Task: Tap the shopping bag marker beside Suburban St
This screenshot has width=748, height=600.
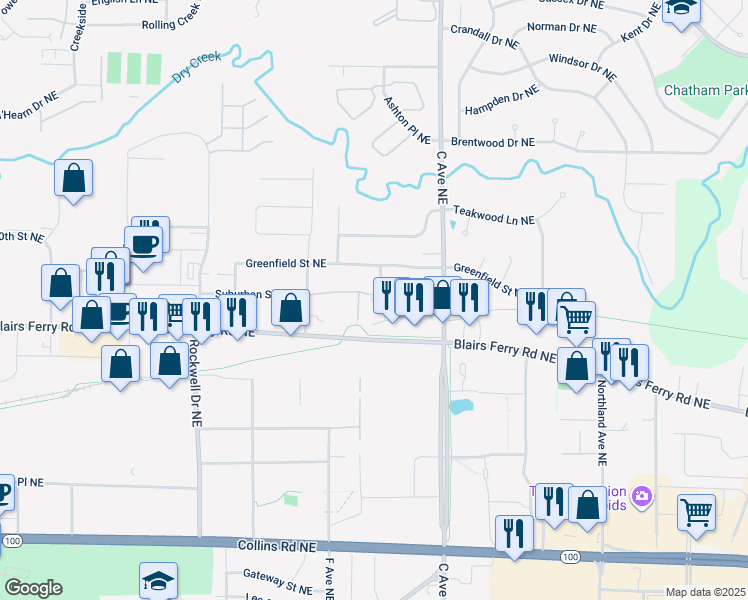Action: pyautogui.click(x=291, y=309)
